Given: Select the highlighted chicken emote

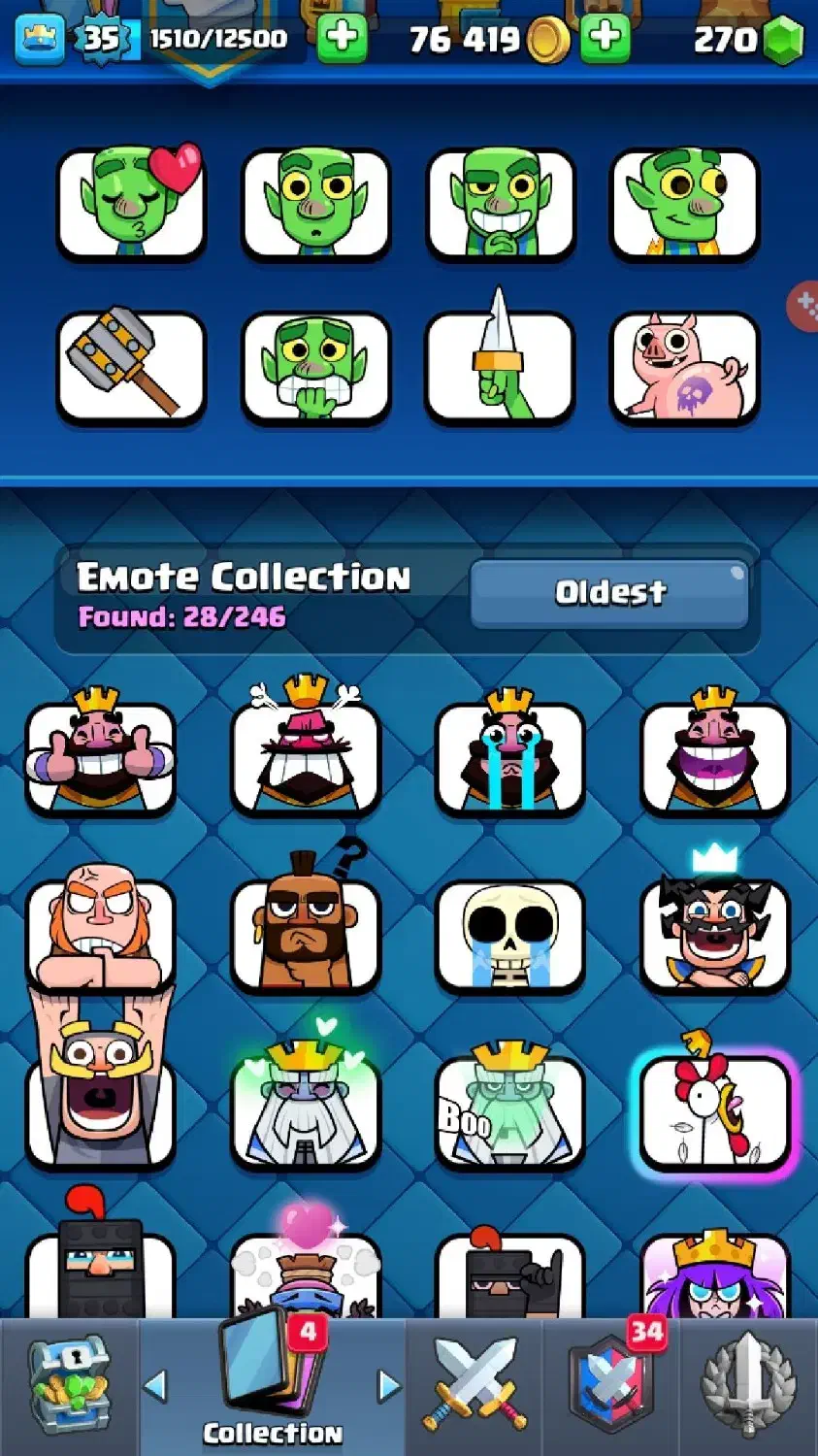Looking at the screenshot, I should click(x=715, y=1111).
